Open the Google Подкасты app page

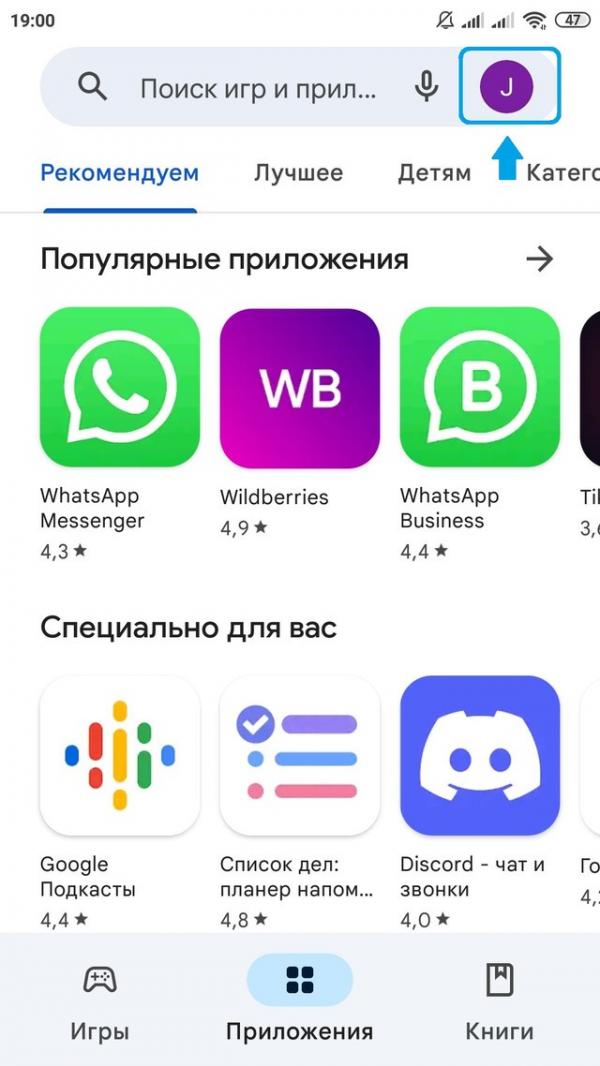coord(120,755)
